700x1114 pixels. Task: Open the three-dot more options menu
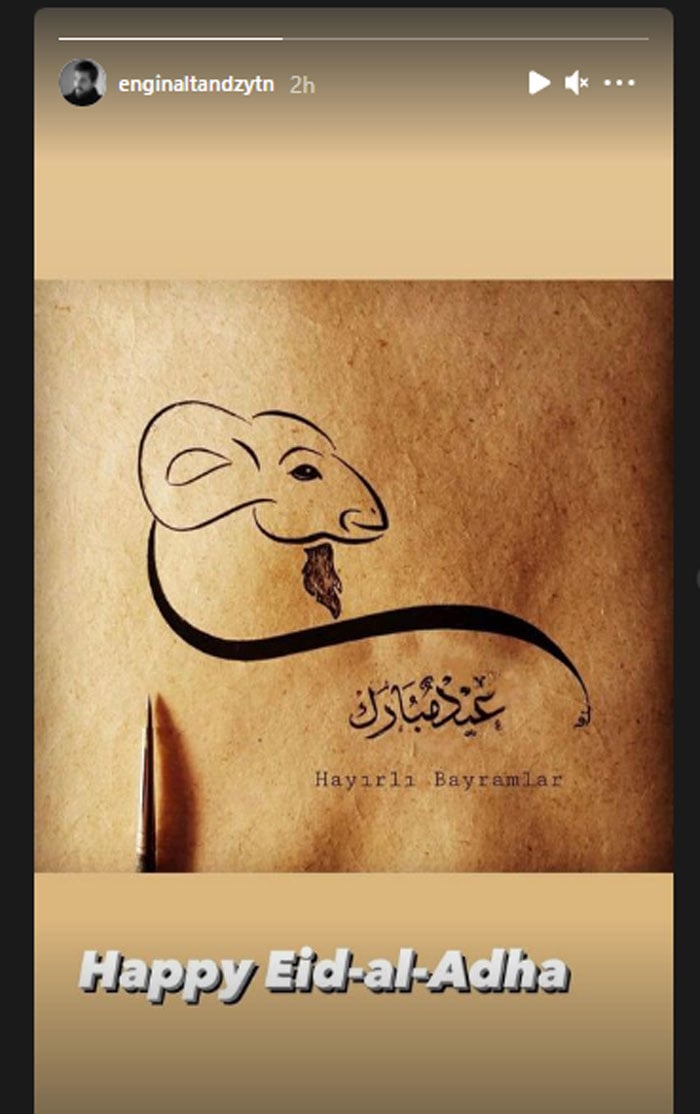[619, 83]
